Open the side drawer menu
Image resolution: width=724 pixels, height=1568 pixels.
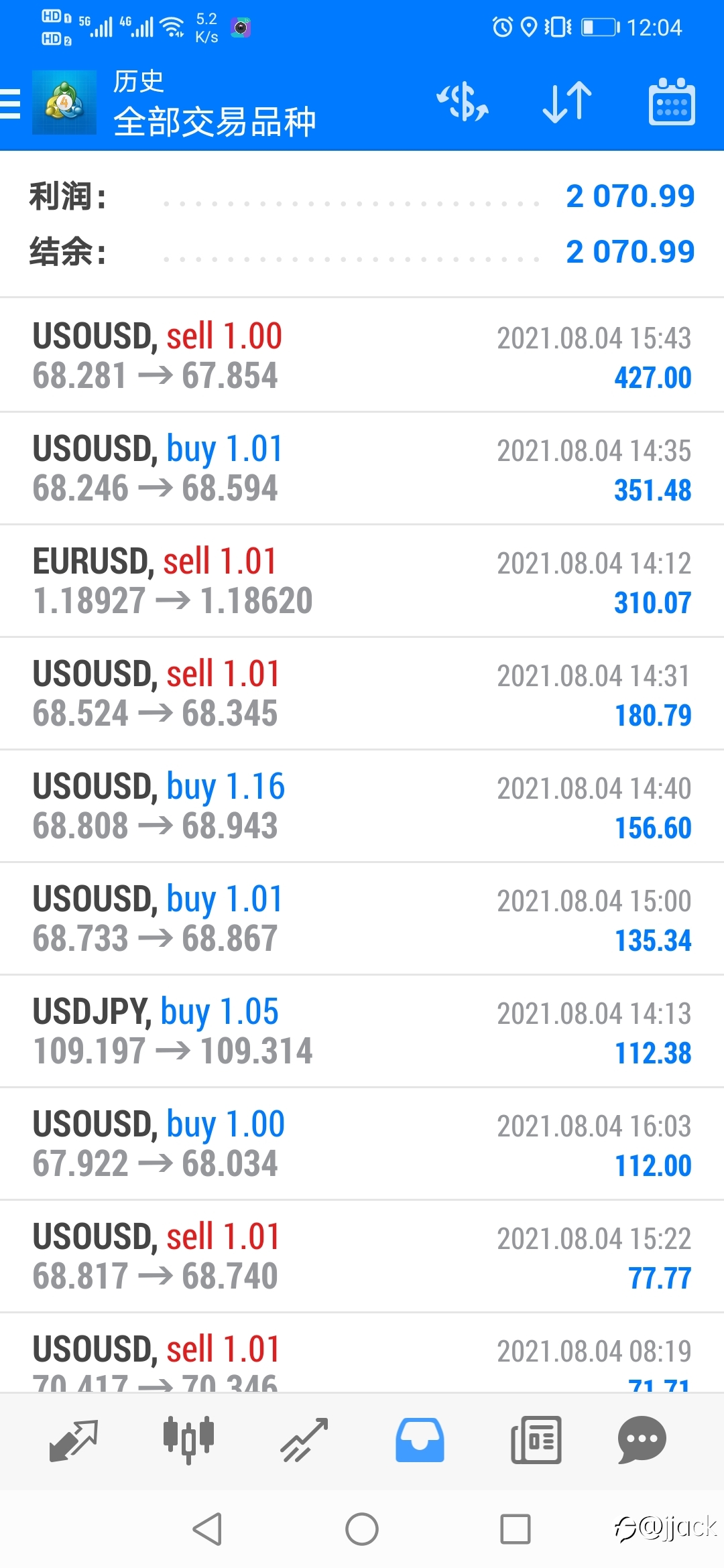click(x=11, y=104)
